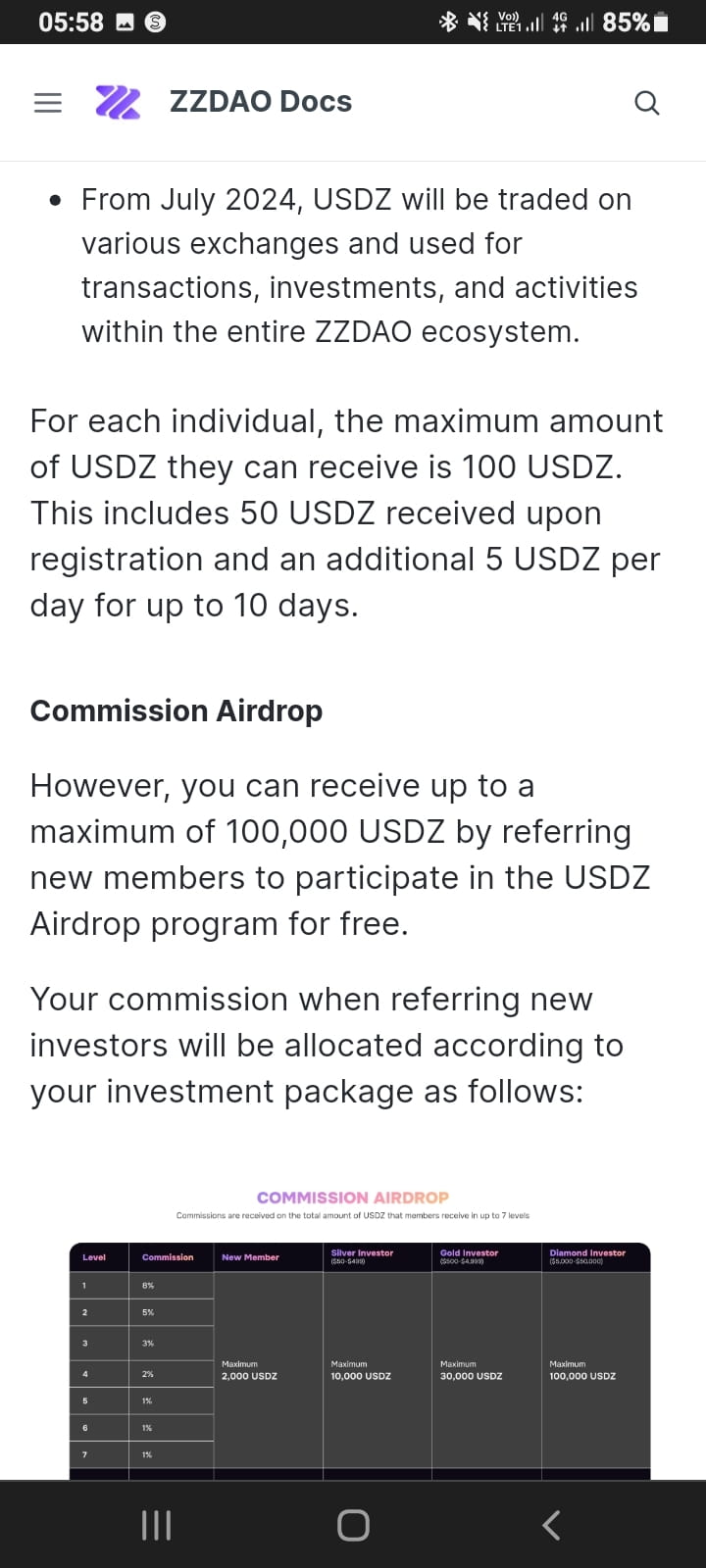The width and height of the screenshot is (706, 1568).
Task: Click the ZZDAO logo icon
Action: [x=118, y=101]
